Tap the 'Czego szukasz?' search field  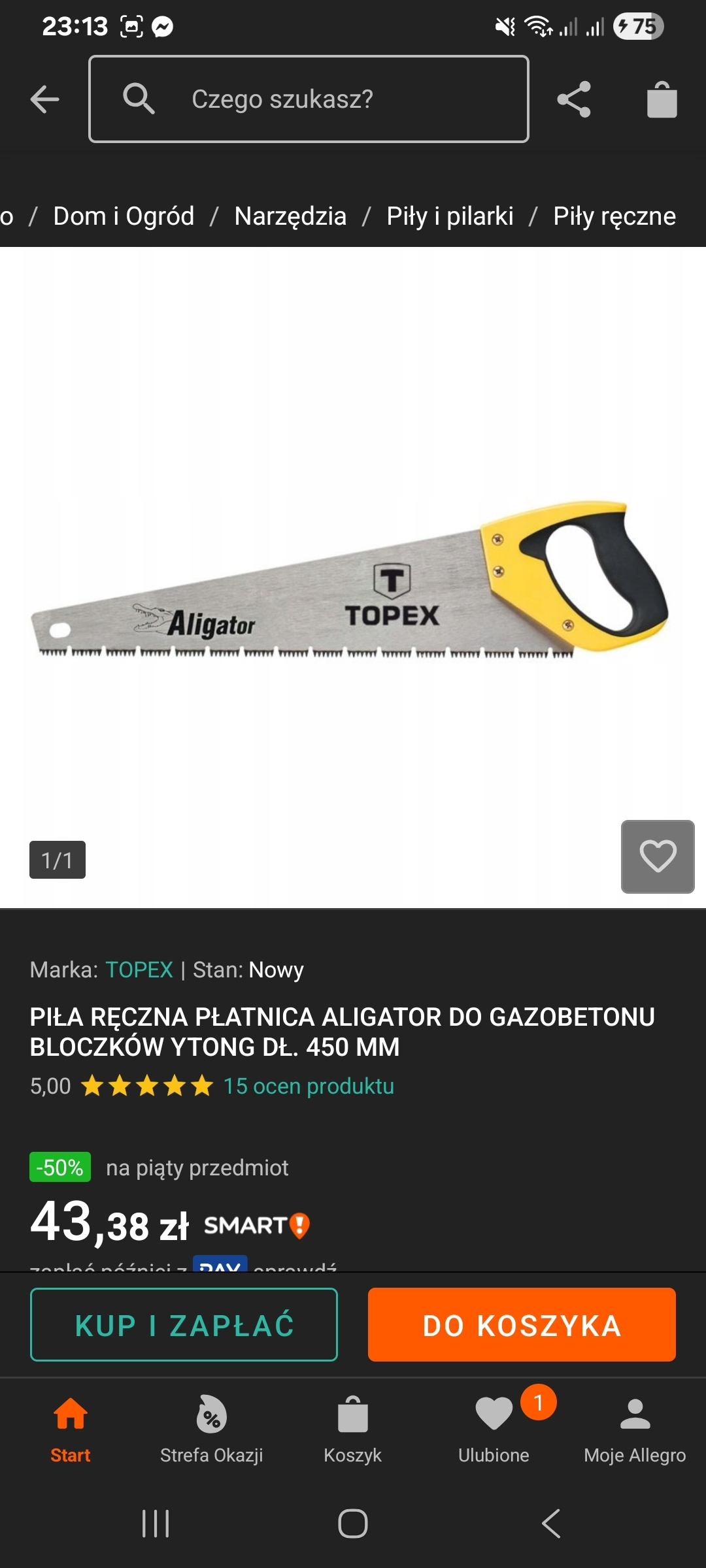tap(309, 99)
